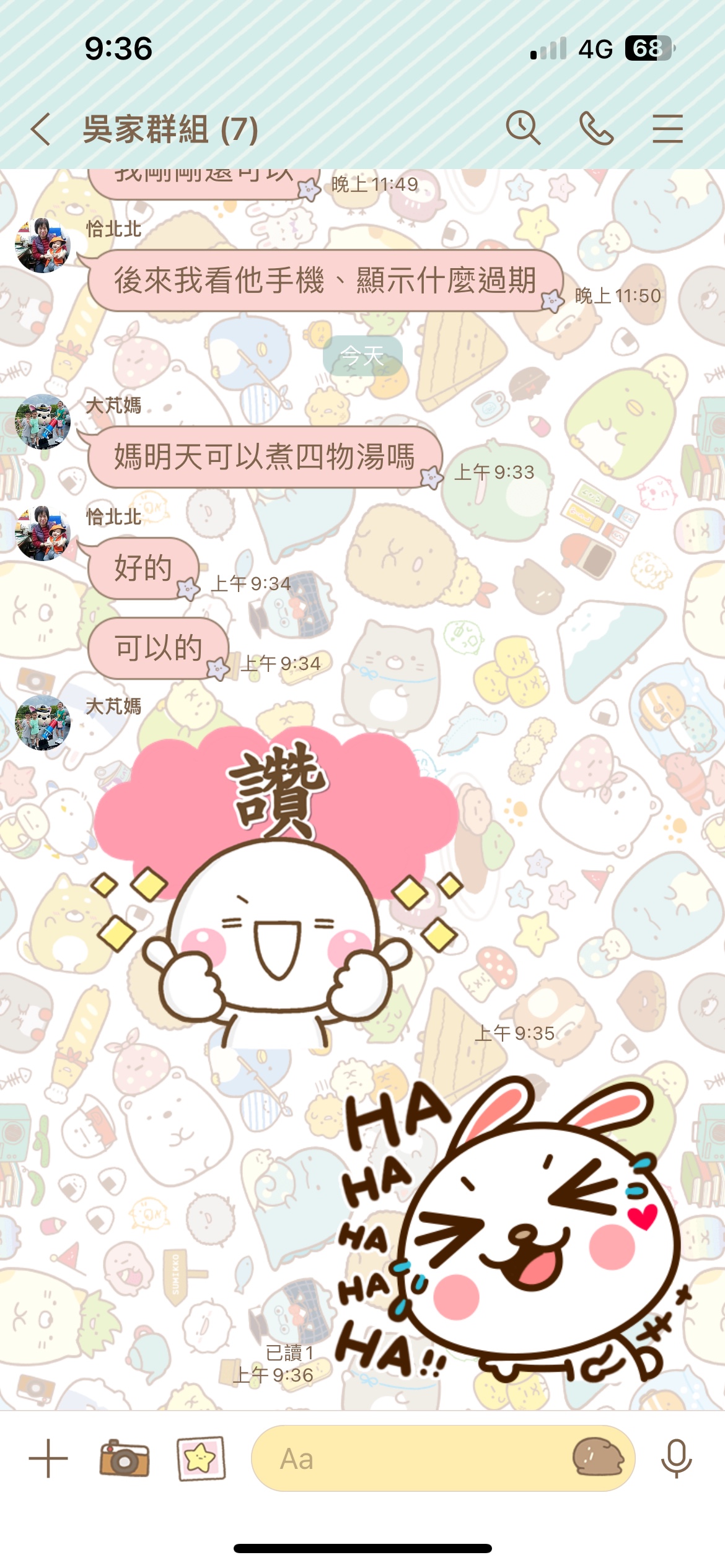Screen dimensions: 725x1568
Task: Go back from 吳家群組 chat
Action: [x=41, y=129]
